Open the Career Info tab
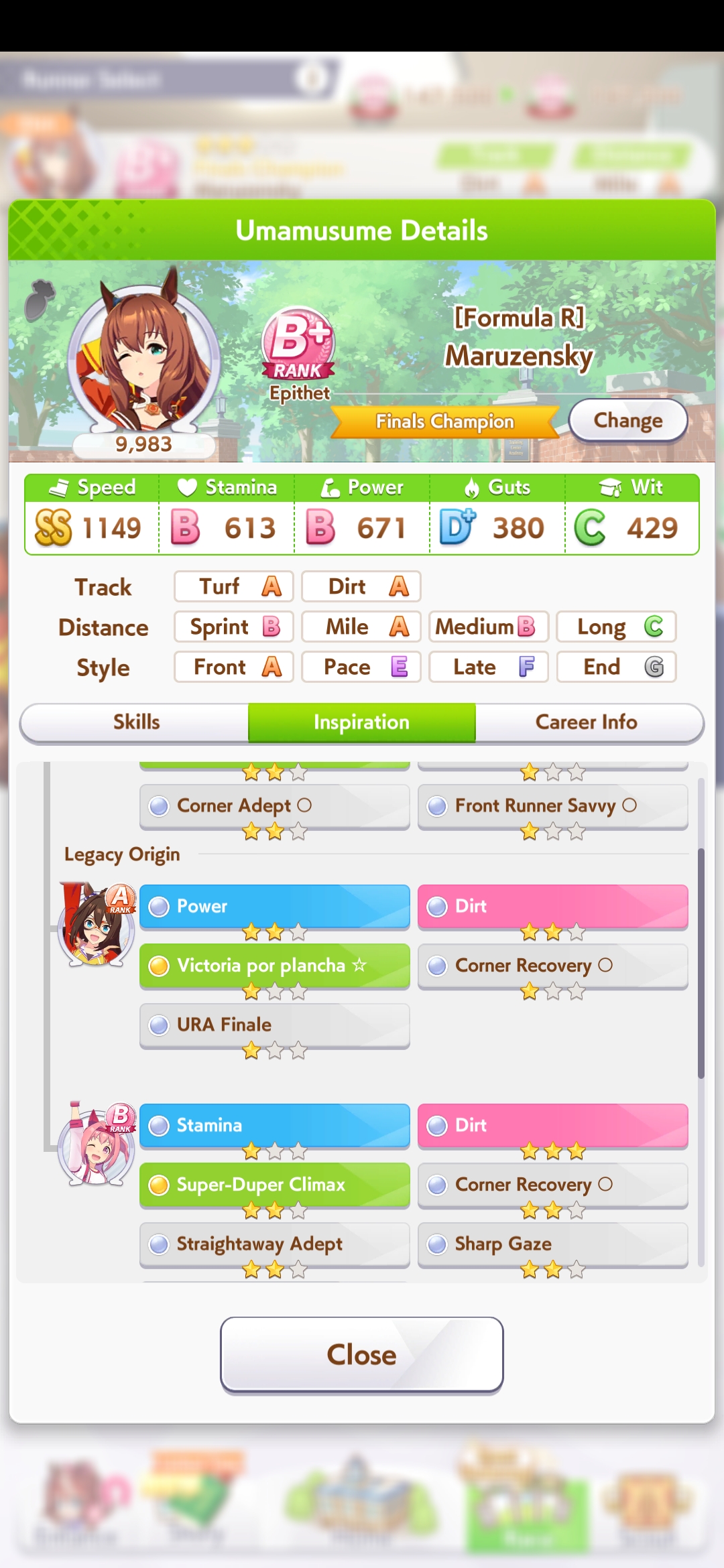The image size is (724, 1568). 586,722
